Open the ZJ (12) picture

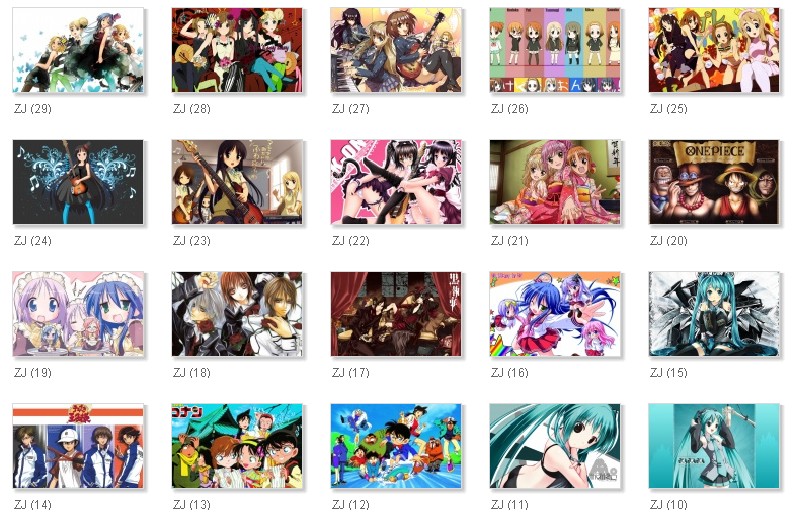click(396, 446)
